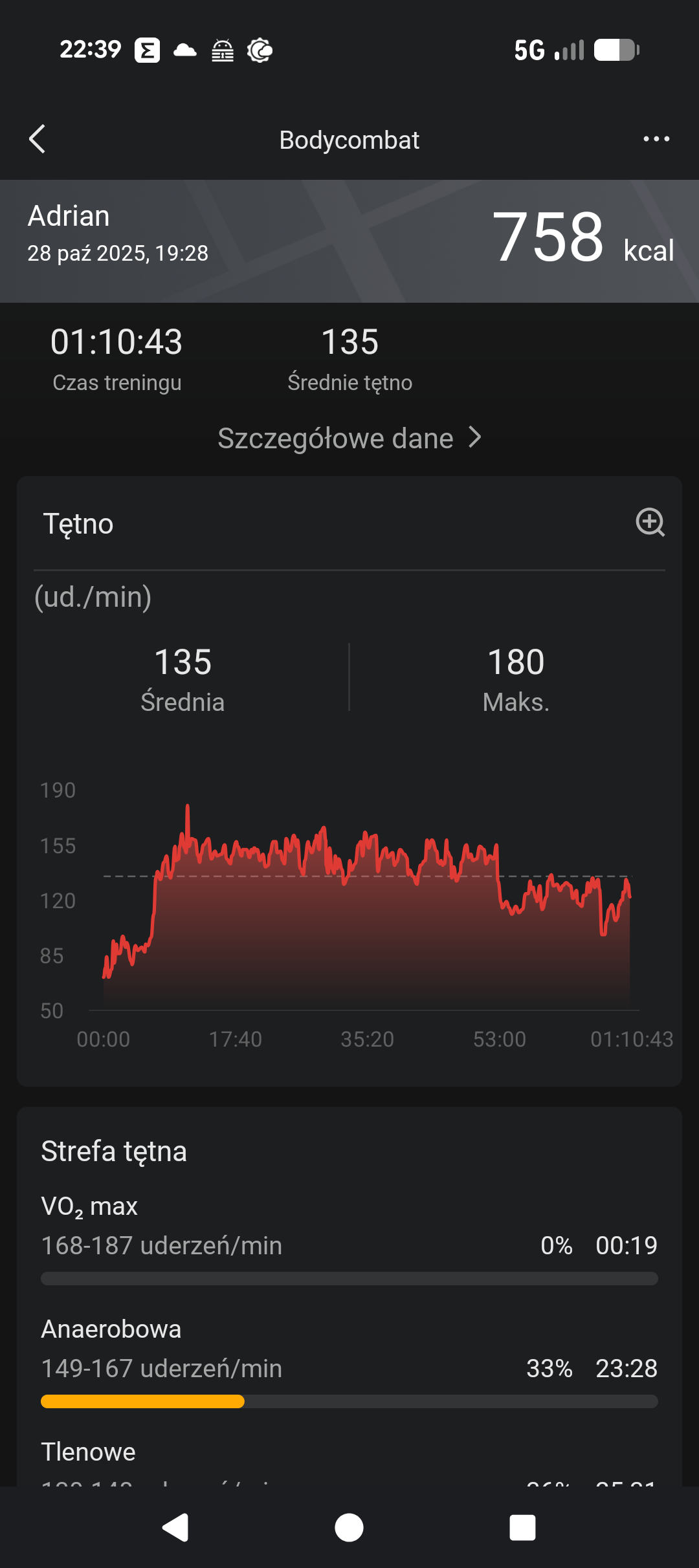Tap the system home button

click(349, 1528)
